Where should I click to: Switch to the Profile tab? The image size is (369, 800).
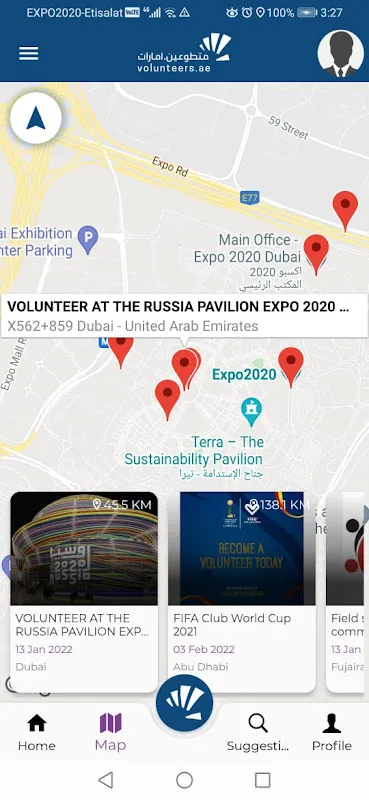[x=332, y=733]
